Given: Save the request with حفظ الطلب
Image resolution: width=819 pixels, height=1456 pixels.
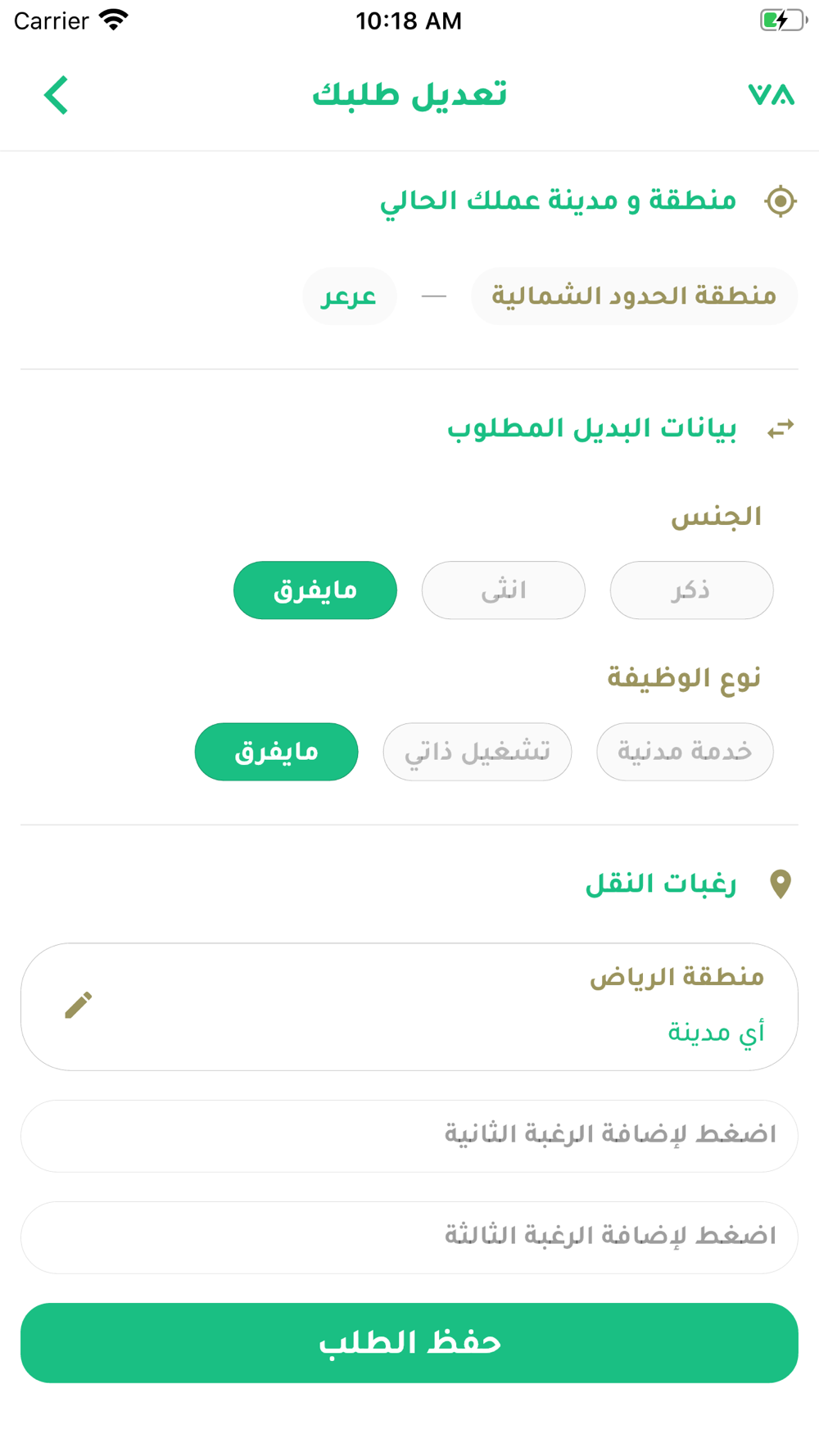Looking at the screenshot, I should click(x=409, y=1342).
